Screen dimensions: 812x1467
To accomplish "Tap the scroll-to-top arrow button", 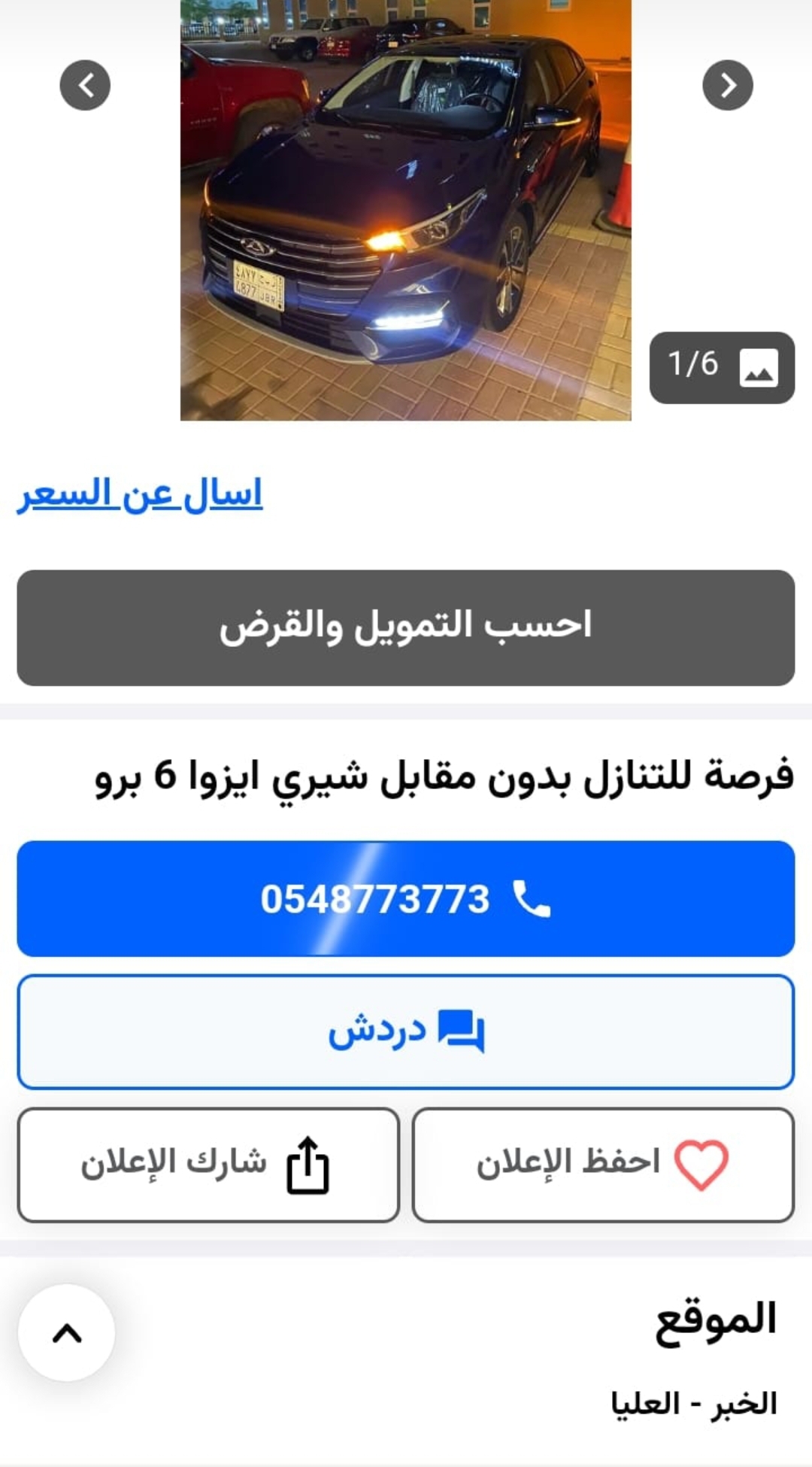I will pos(67,1332).
